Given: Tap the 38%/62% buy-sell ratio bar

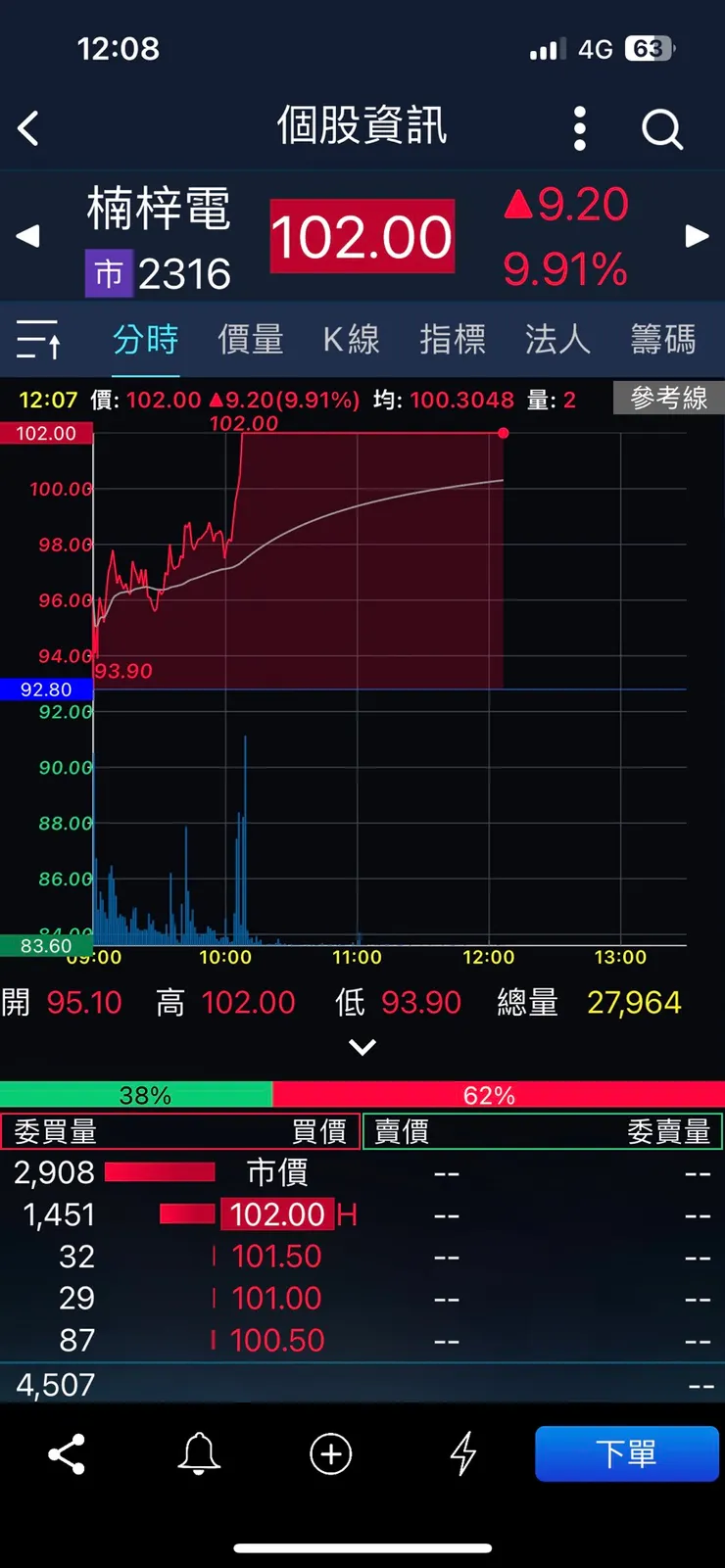Looking at the screenshot, I should coord(362,1095).
